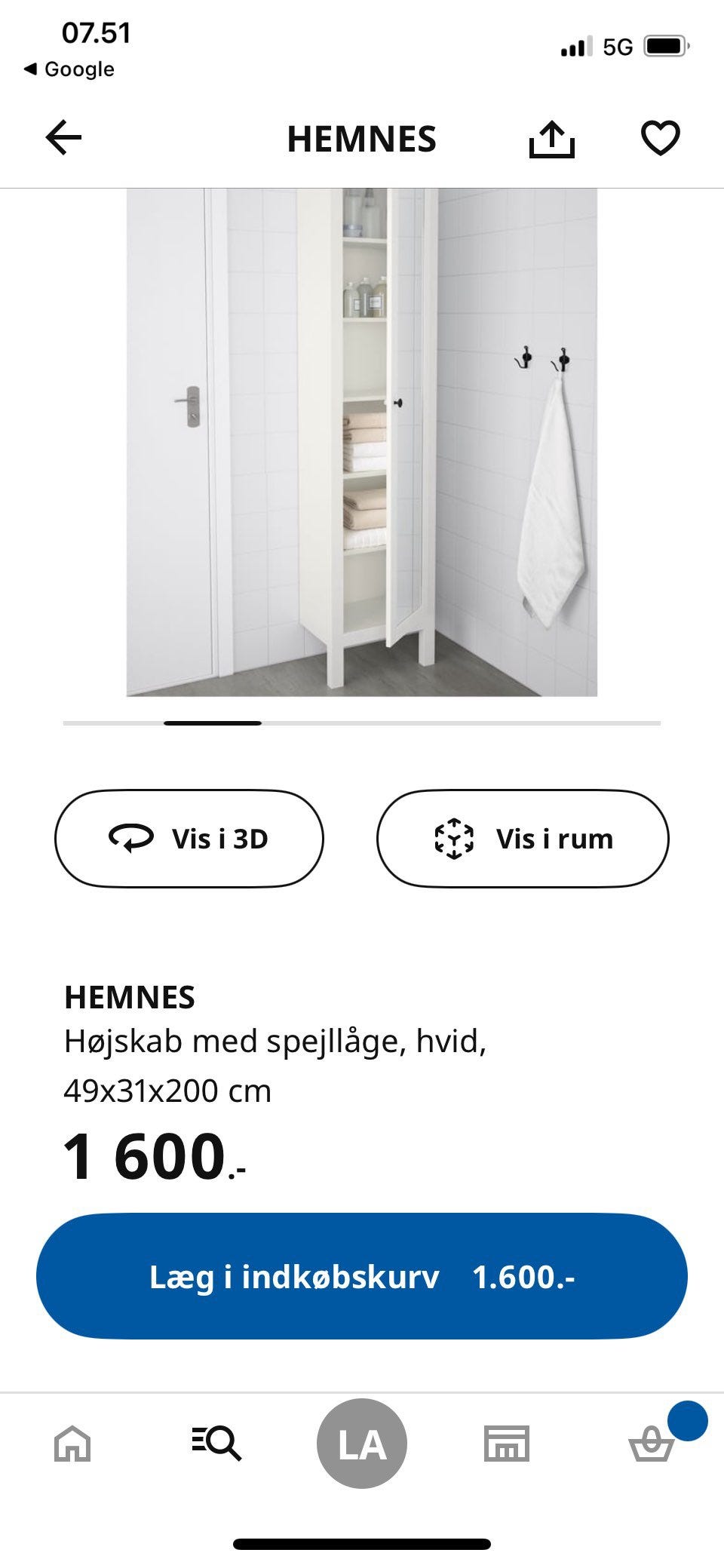This screenshot has height=1568, width=724.
Task: Open the store/planner section in bottom bar
Action: 507,1443
